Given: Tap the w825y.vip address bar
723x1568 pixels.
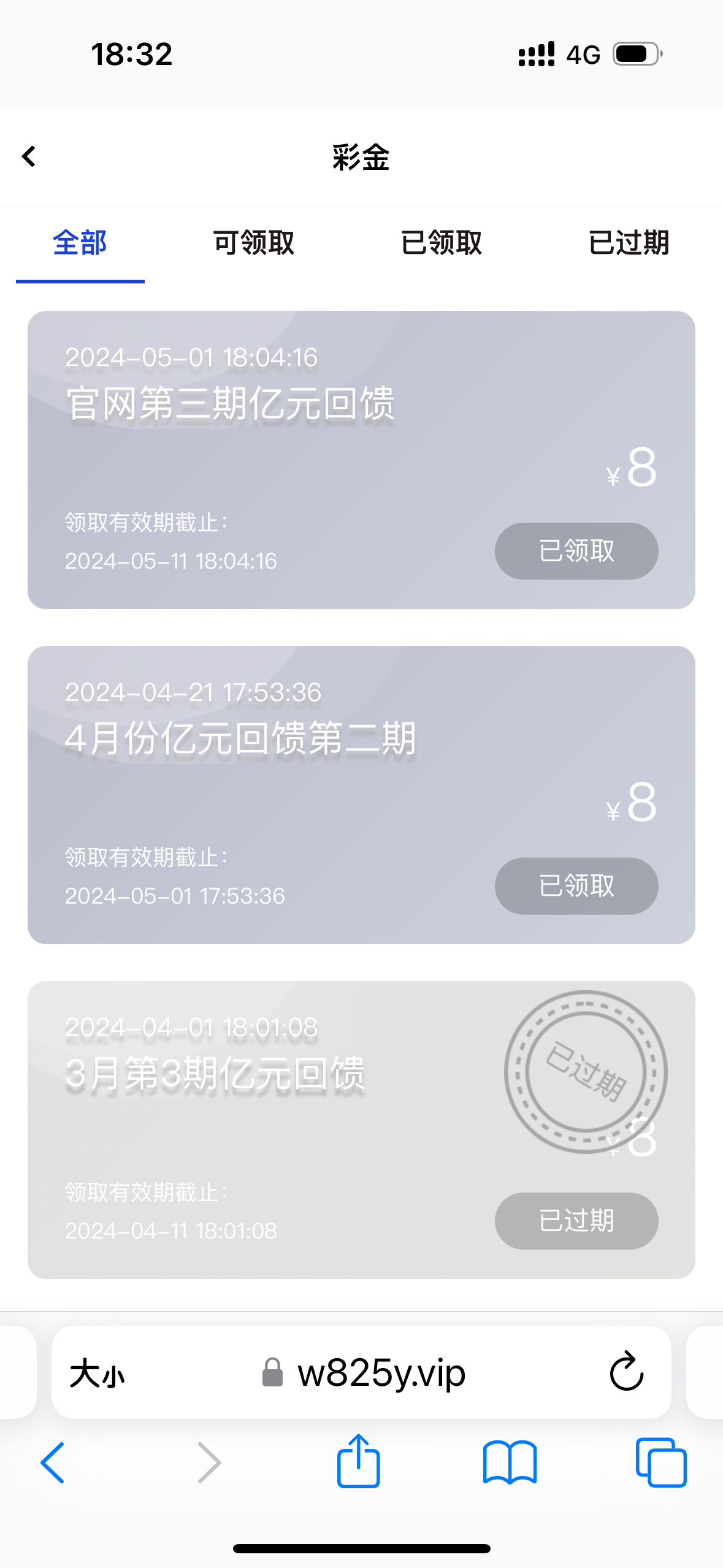Looking at the screenshot, I should click(x=380, y=1373).
